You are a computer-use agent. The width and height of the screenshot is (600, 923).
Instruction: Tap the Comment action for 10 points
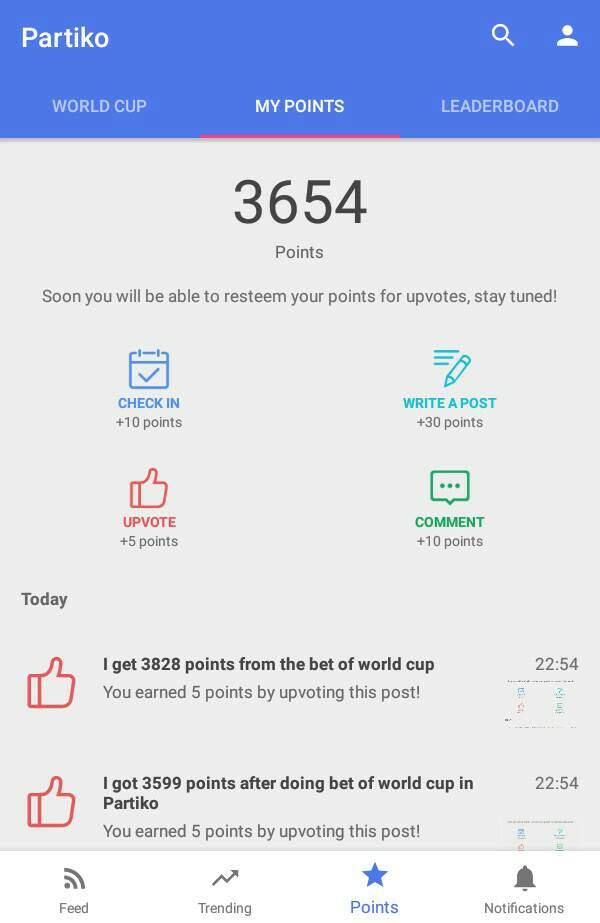click(450, 507)
